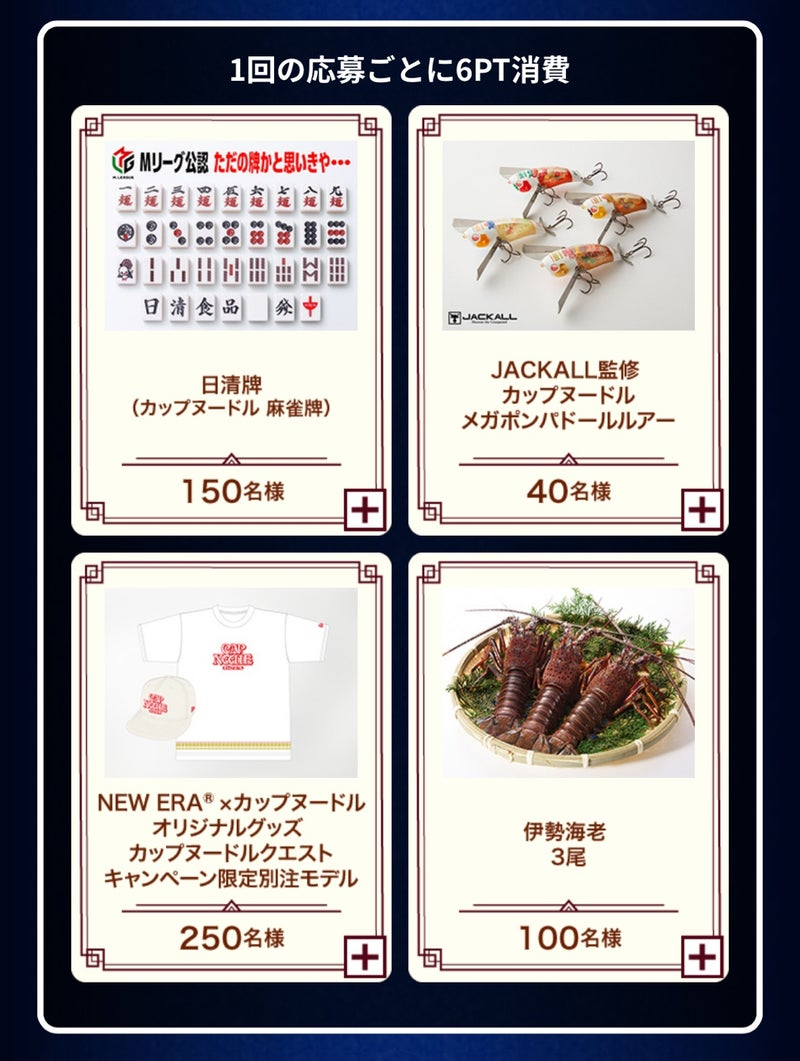Expand details for 日清牌 mahjong tiles prize
Image resolution: width=800 pixels, height=1061 pixels.
coord(364,510)
